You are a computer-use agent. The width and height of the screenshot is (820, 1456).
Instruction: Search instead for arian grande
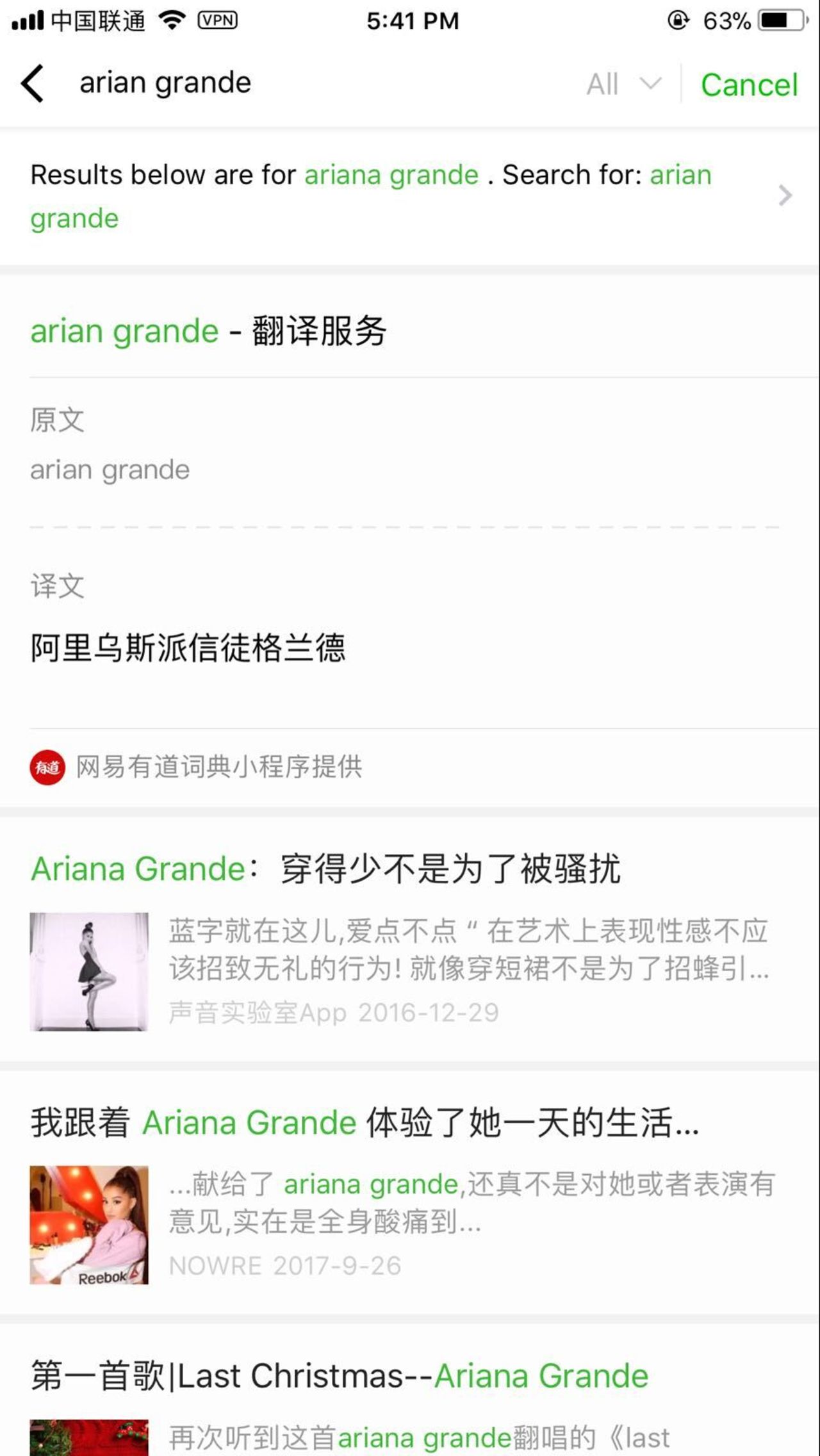(680, 176)
